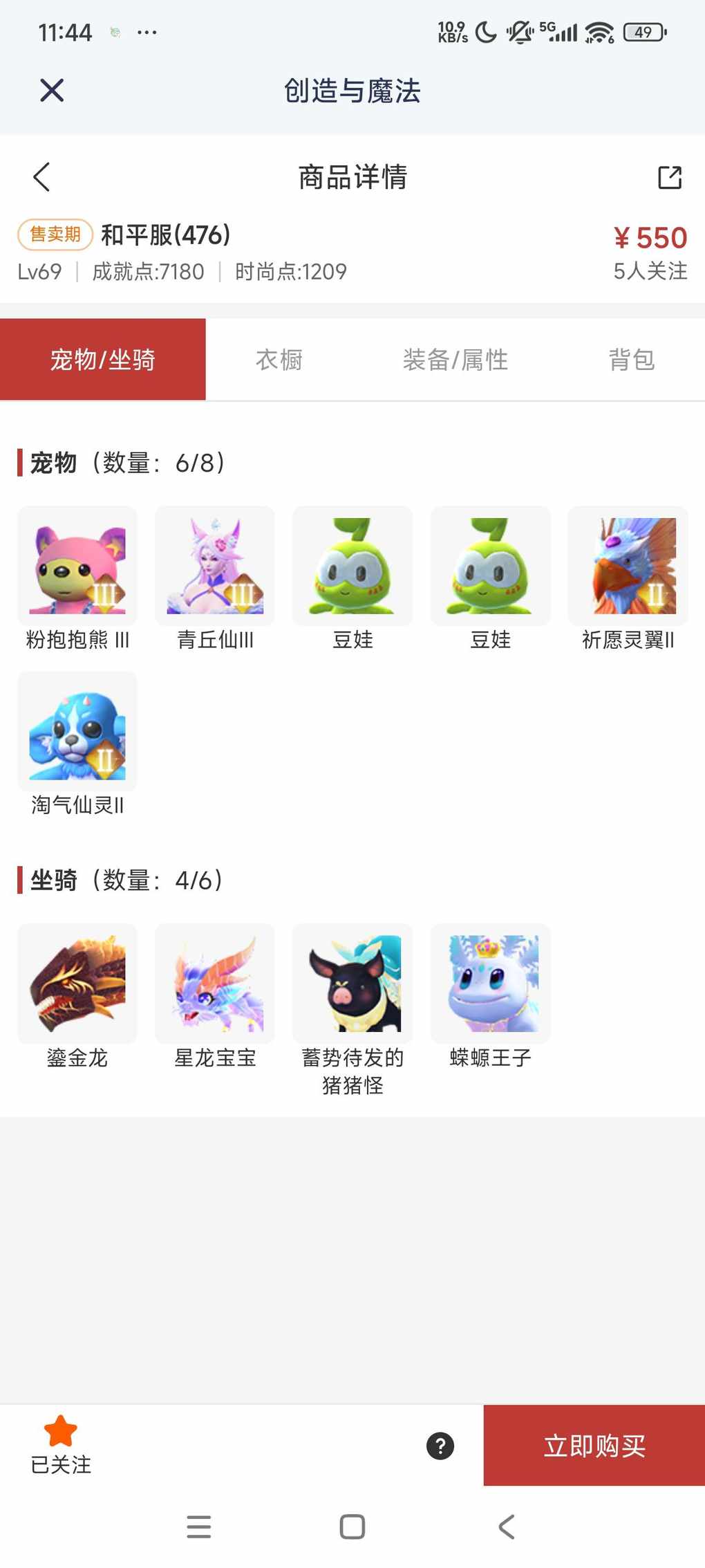Viewport: 705px width, 1568px height.
Task: Open the 装备/属性 tab
Action: [455, 360]
